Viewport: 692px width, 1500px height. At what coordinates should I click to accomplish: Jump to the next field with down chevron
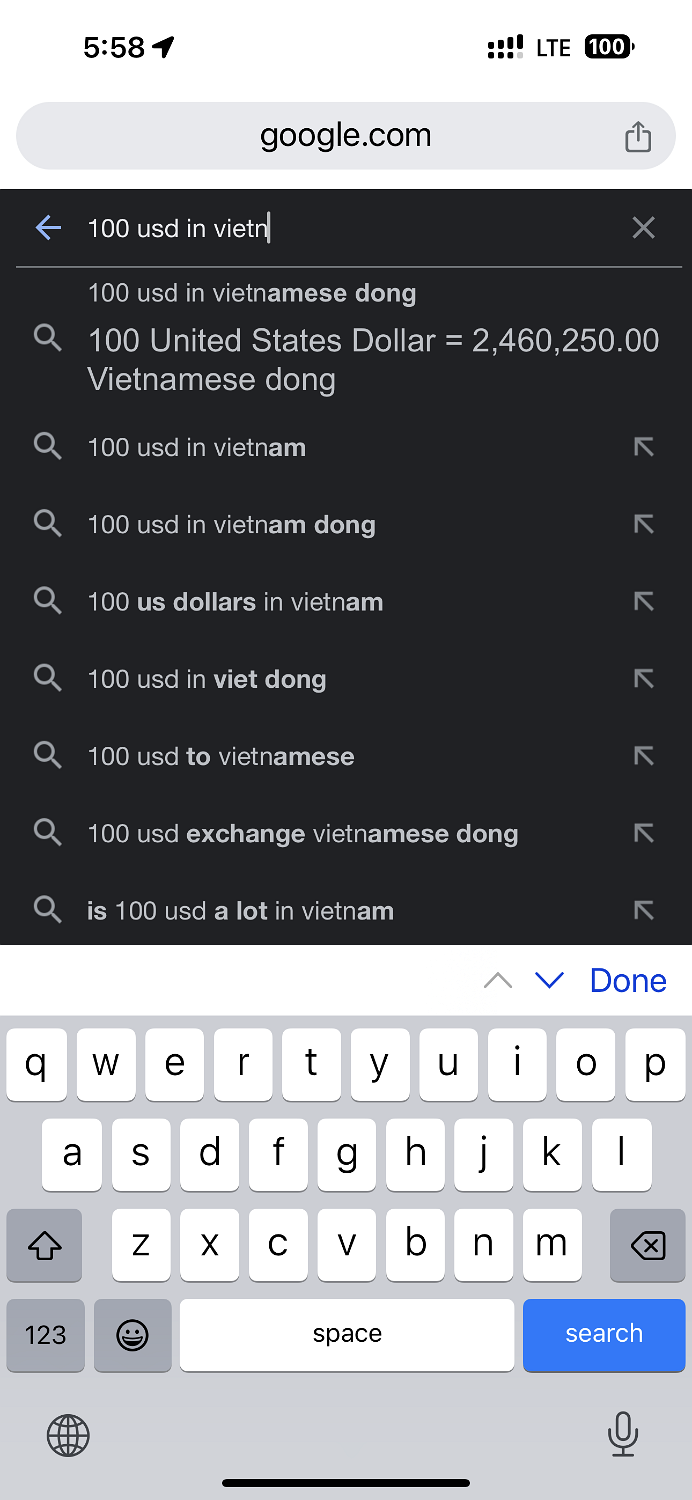coord(550,981)
